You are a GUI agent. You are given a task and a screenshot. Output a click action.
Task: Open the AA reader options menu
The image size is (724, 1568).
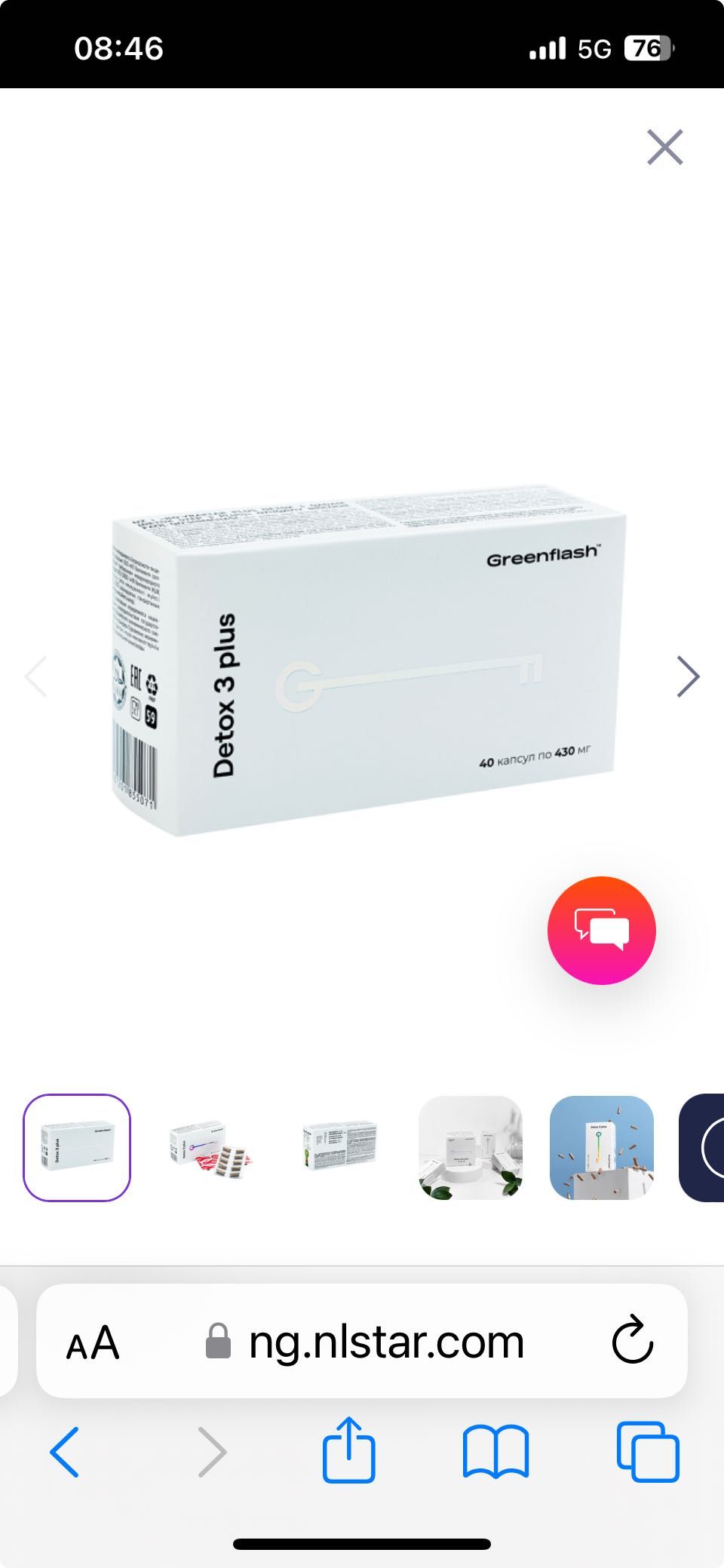[93, 1342]
